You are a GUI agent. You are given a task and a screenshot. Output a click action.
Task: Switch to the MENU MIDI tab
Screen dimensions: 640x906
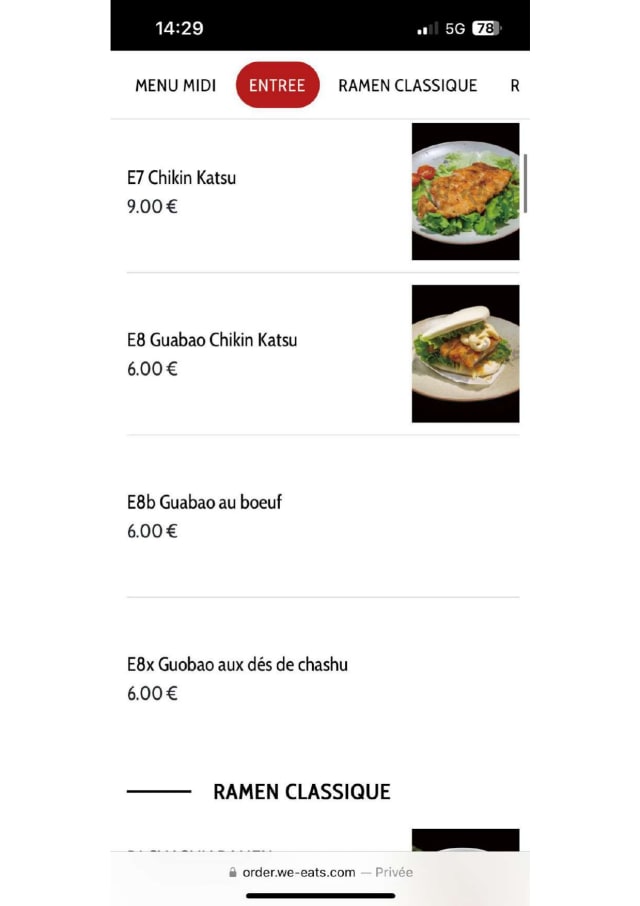pos(175,86)
